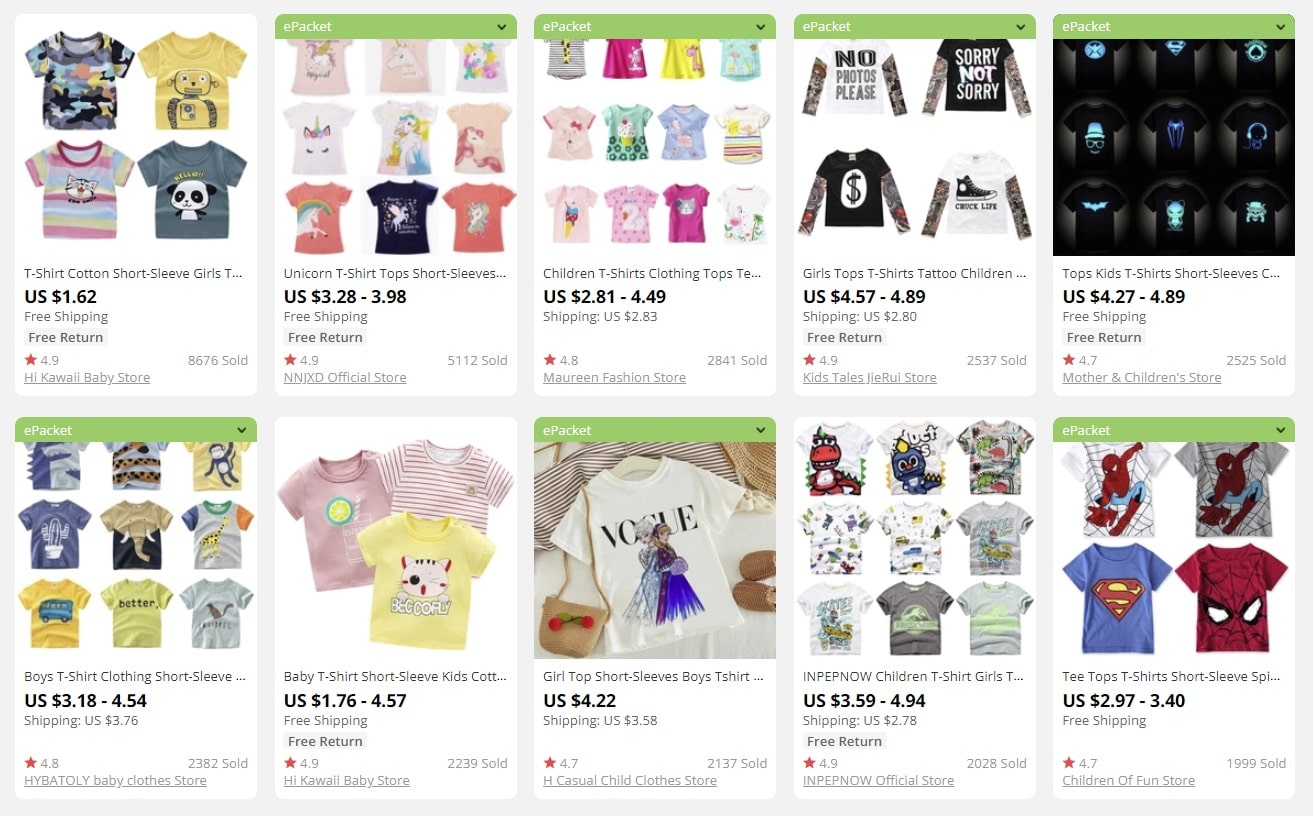Go to Kids Tales JieRui Store
This screenshot has height=816, width=1313.
point(869,378)
